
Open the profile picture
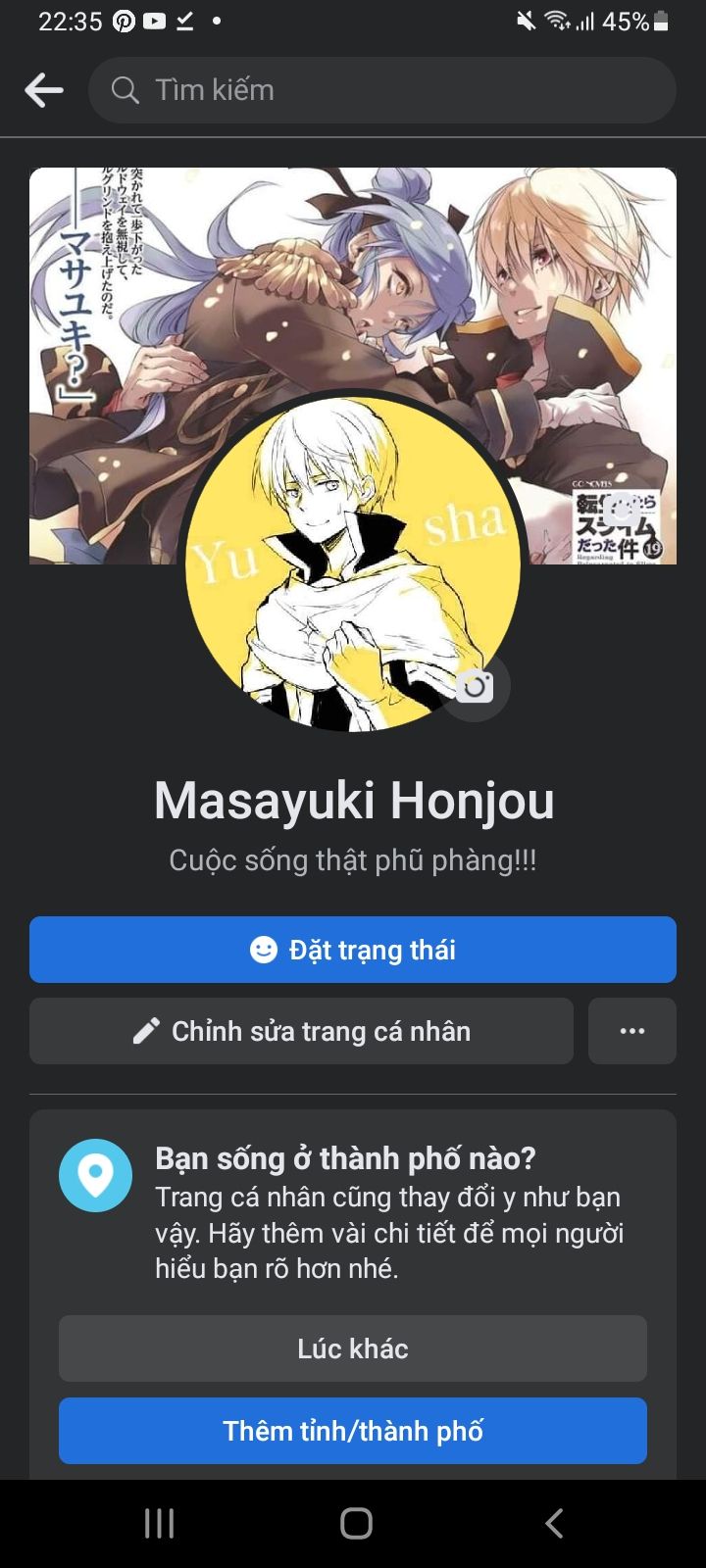(x=352, y=563)
